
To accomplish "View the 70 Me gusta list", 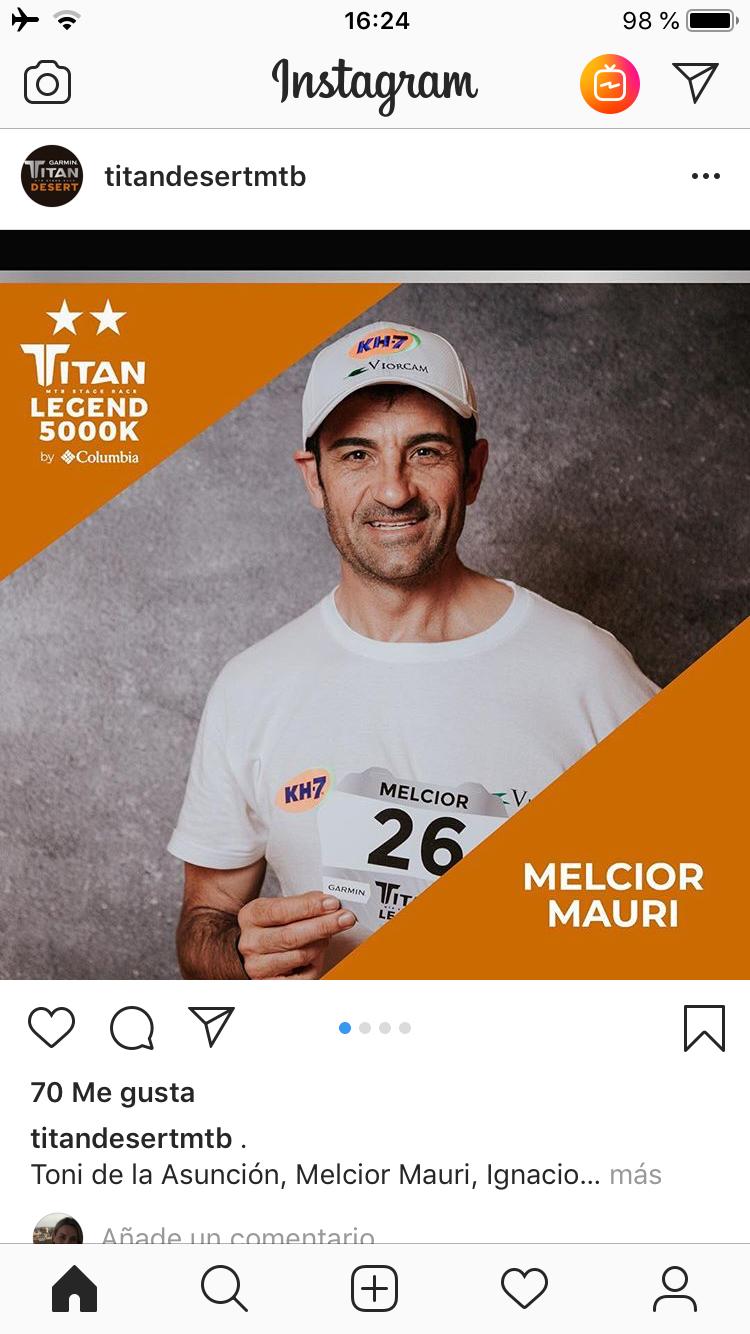I will [x=112, y=1092].
